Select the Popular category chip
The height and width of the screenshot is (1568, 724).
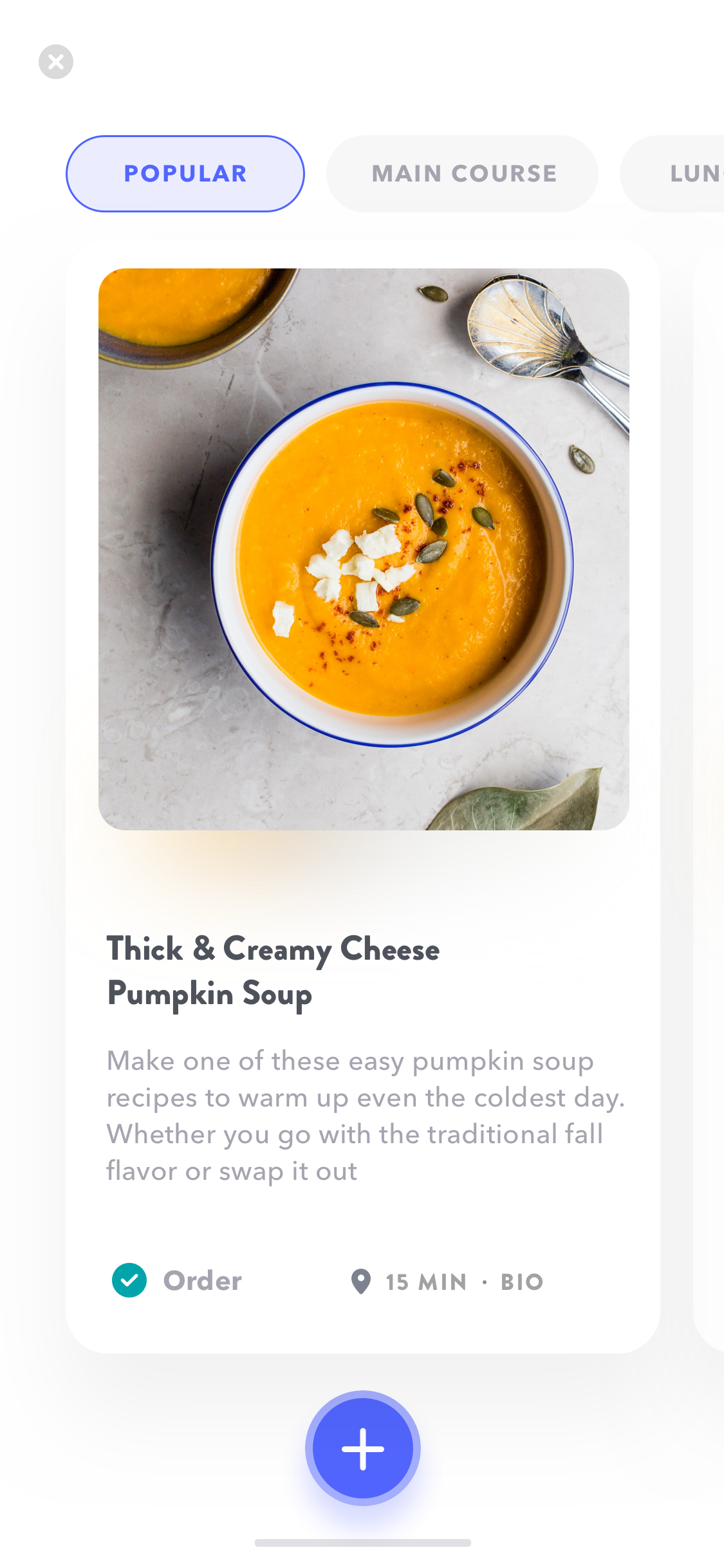185,174
